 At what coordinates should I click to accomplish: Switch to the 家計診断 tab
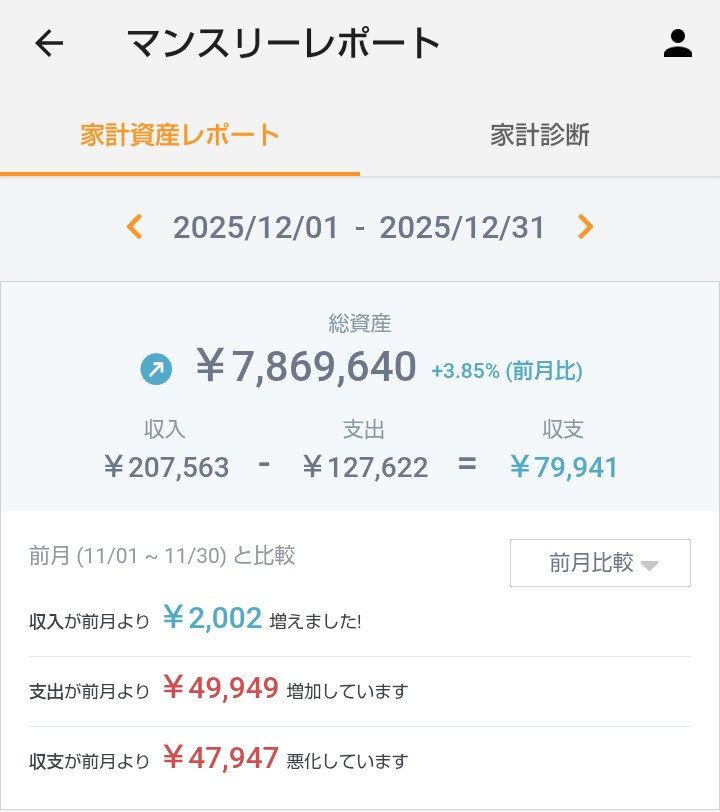coord(540,136)
